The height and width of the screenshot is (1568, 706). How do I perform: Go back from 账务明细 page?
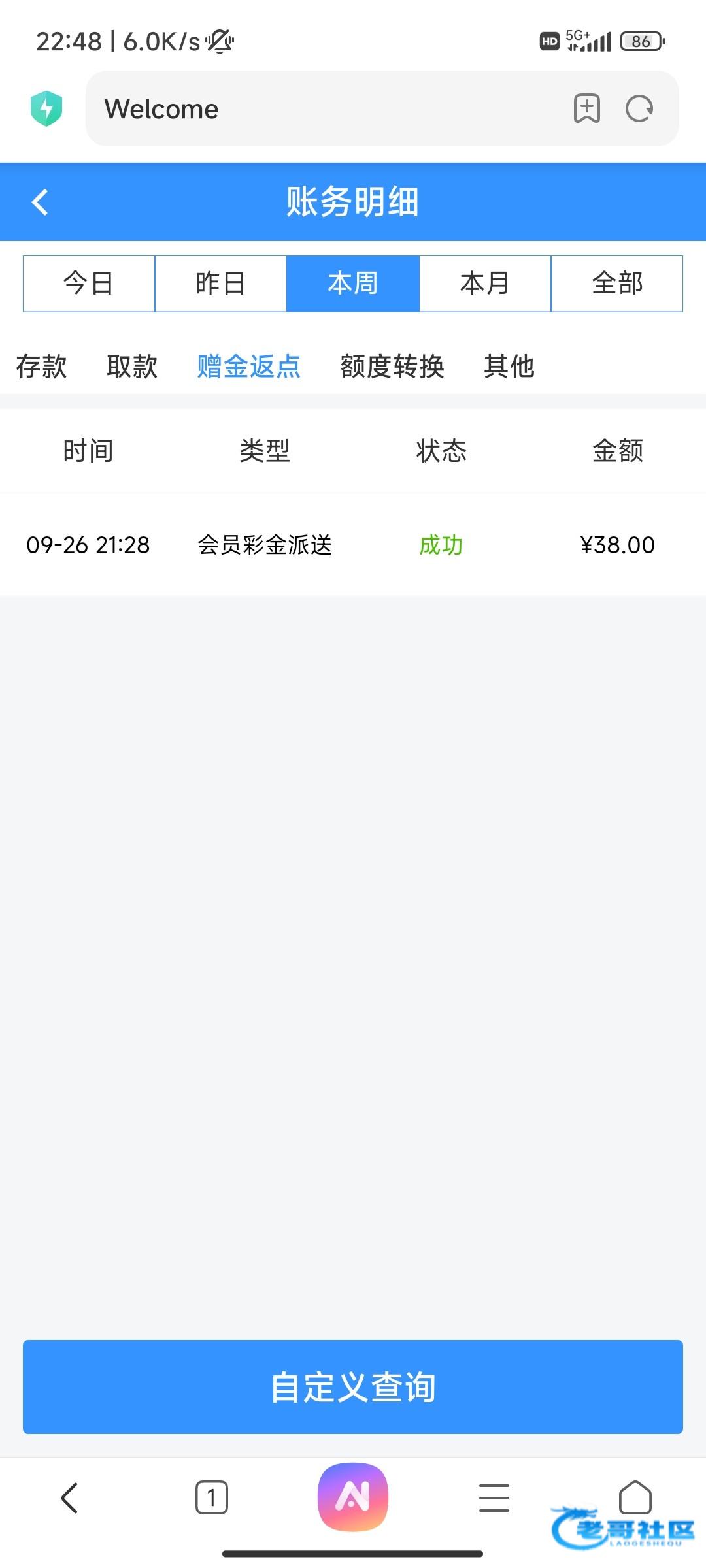41,202
